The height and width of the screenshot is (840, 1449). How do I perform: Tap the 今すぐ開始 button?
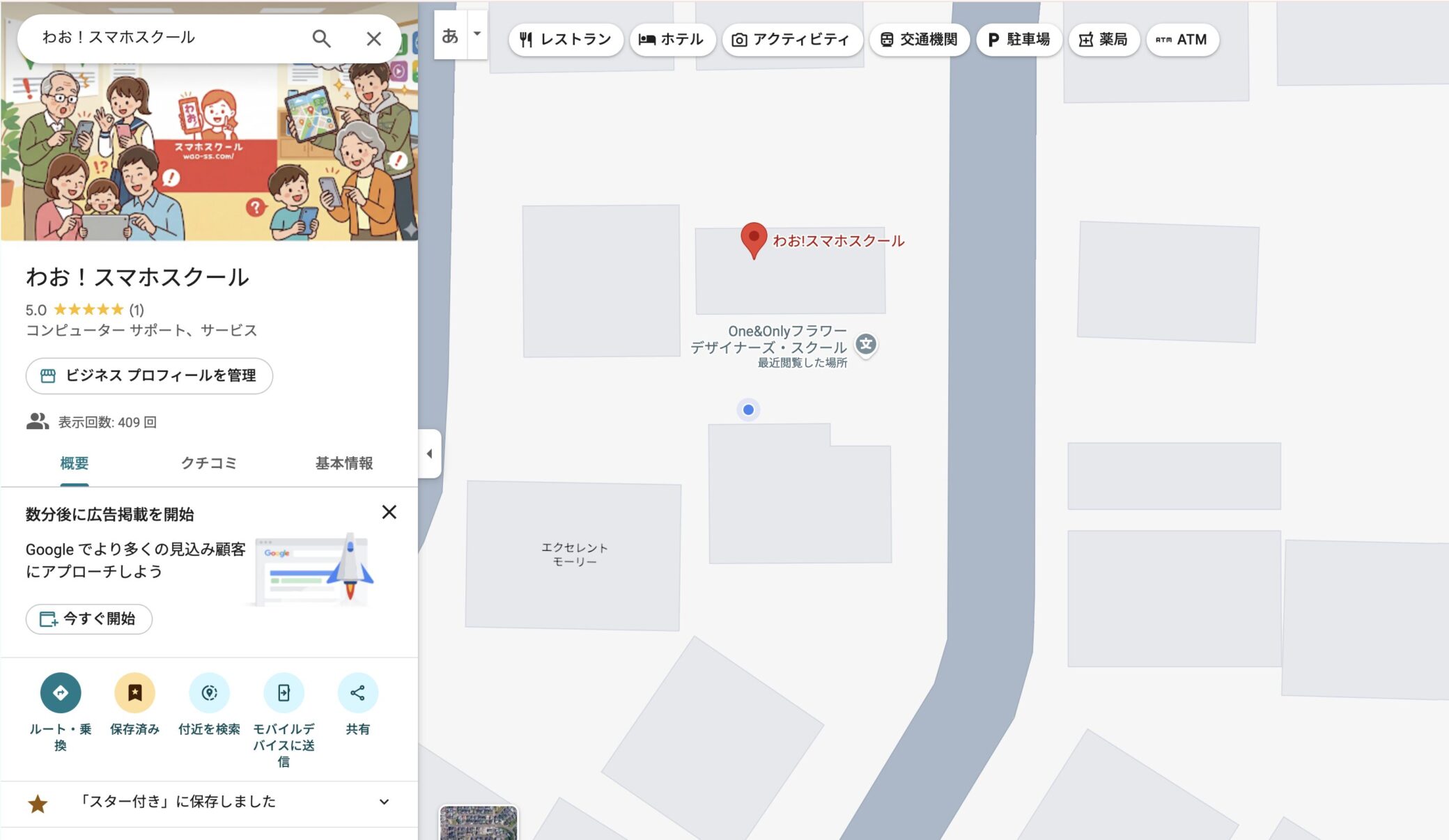89,619
